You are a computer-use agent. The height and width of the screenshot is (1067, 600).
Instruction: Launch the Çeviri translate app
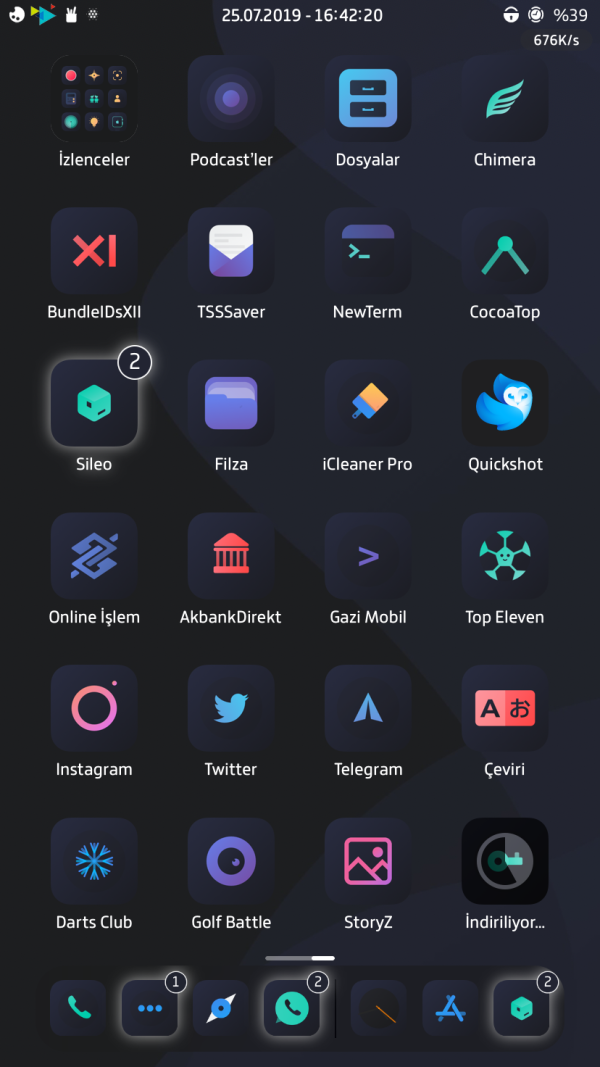click(505, 709)
